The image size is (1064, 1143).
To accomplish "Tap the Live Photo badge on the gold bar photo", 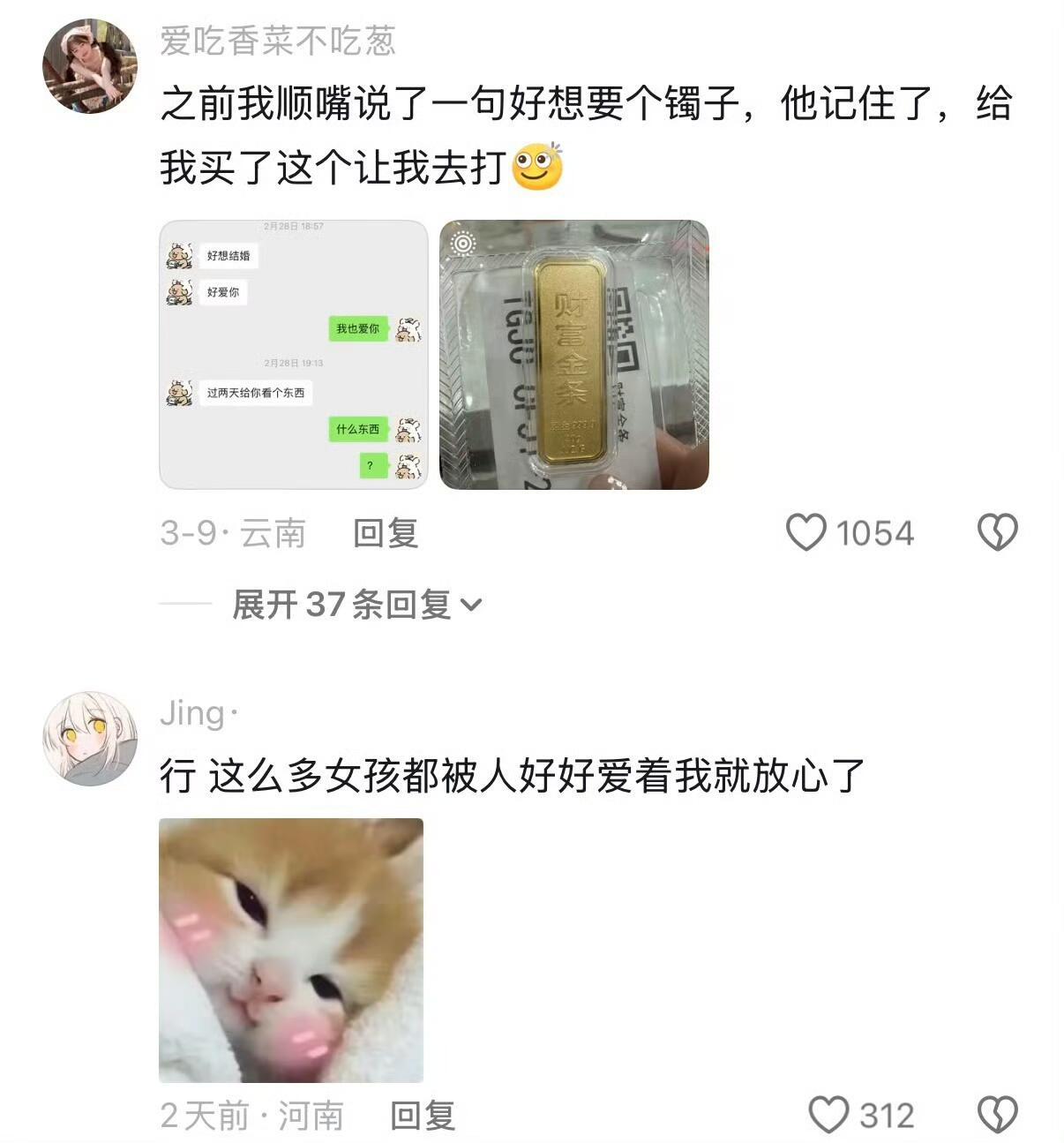I will [x=462, y=241].
